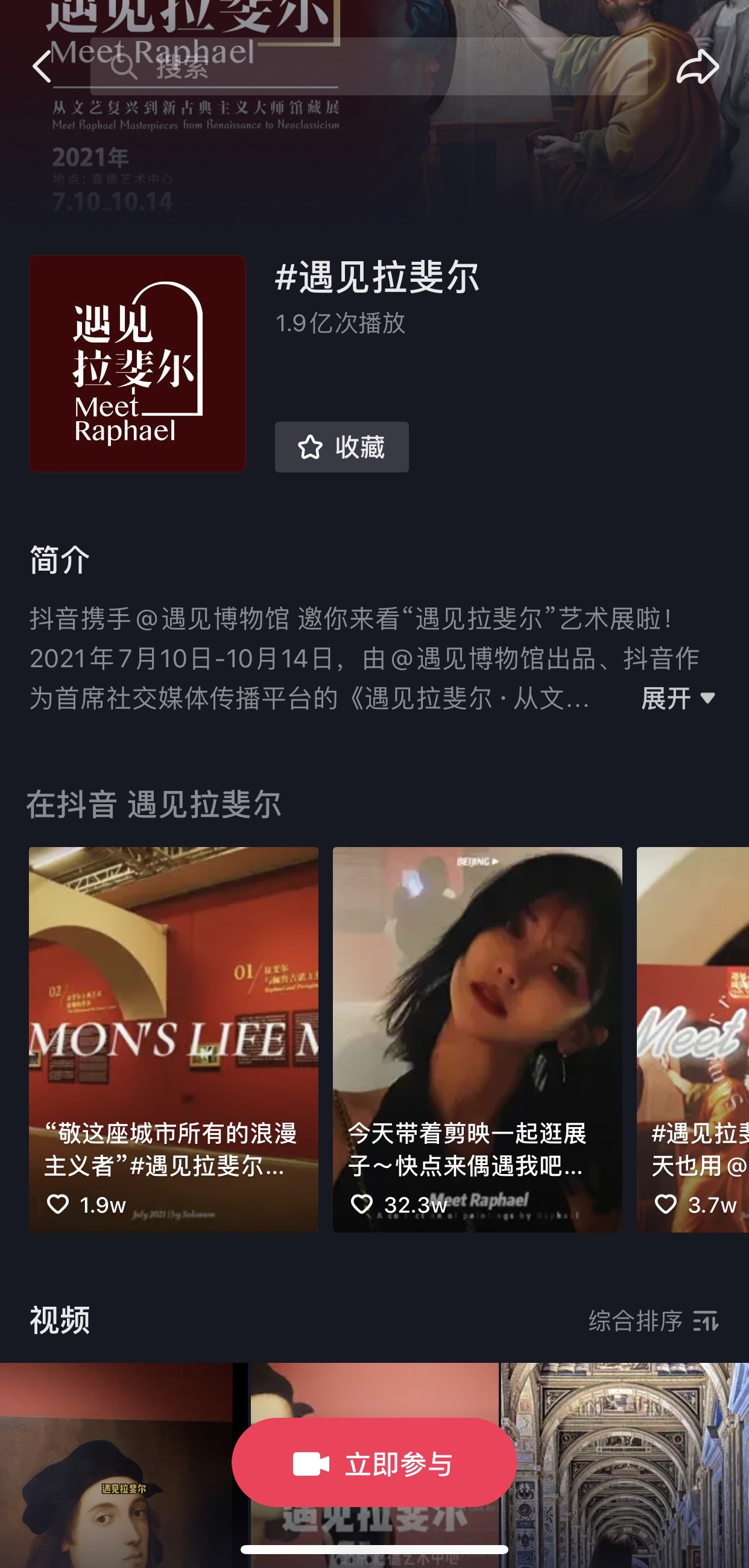Click the star icon inside the 收藏 button

click(x=311, y=446)
